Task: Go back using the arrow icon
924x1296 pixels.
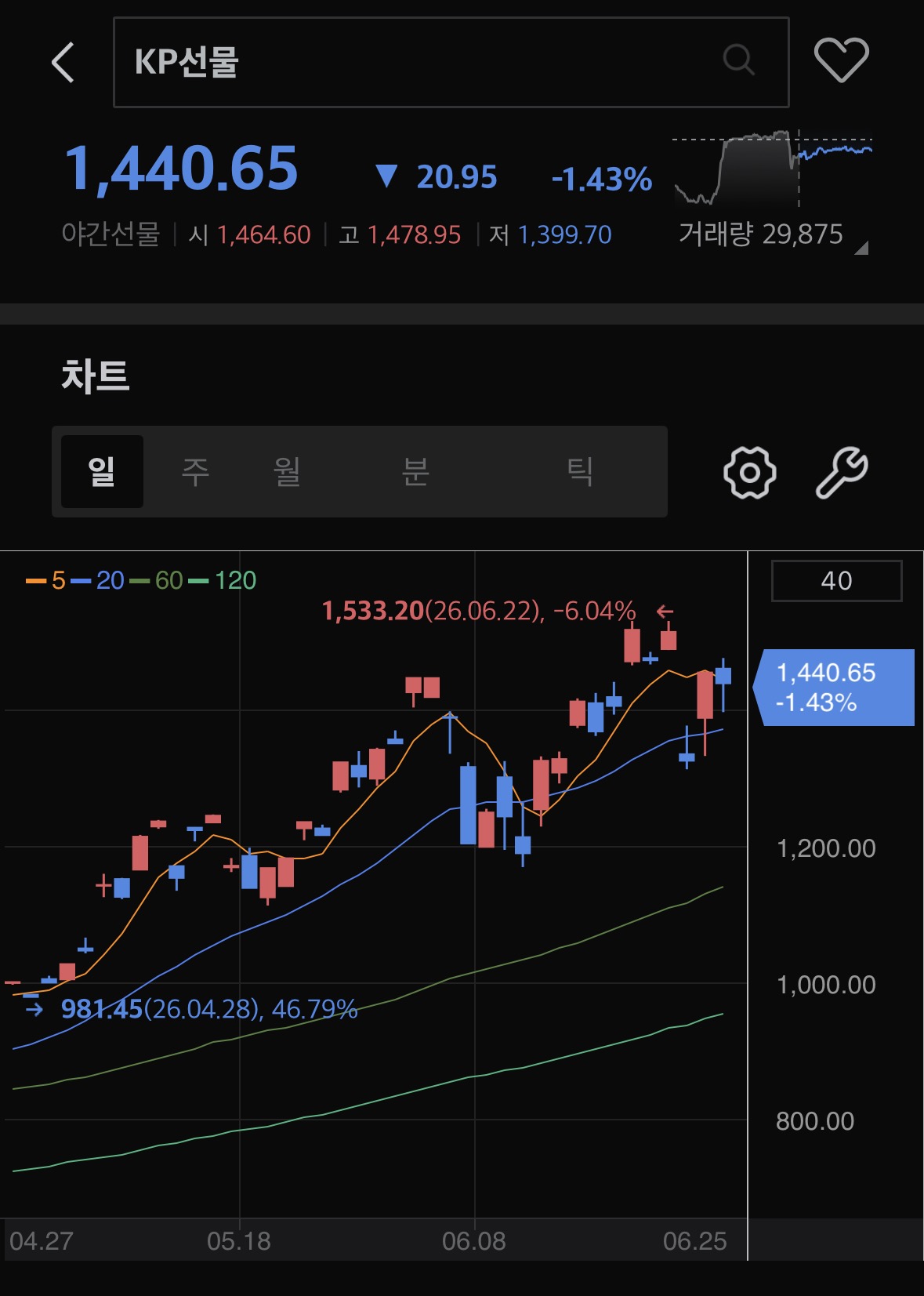Action: click(x=63, y=62)
